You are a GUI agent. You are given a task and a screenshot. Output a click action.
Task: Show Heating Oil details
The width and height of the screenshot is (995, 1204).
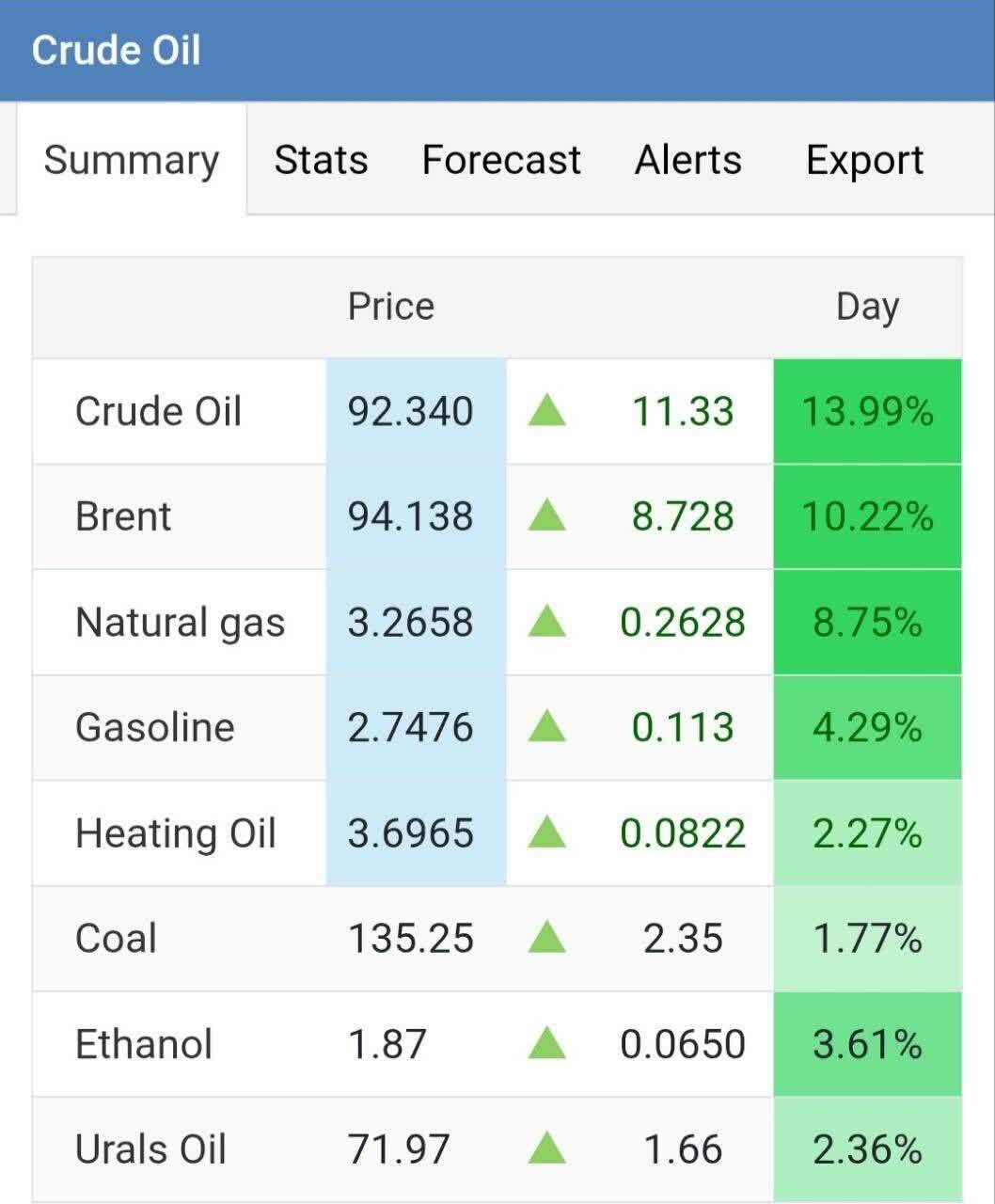click(x=175, y=833)
